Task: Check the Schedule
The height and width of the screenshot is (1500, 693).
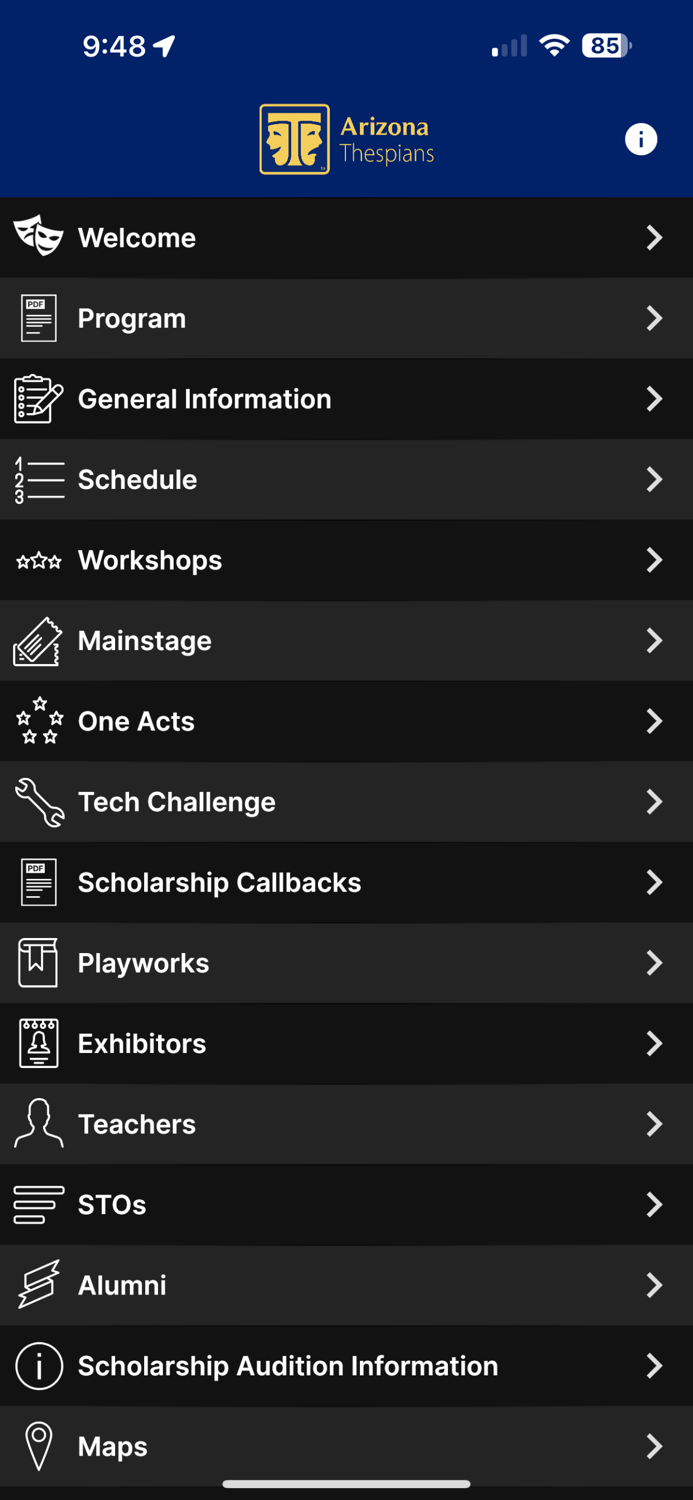Action: point(346,480)
